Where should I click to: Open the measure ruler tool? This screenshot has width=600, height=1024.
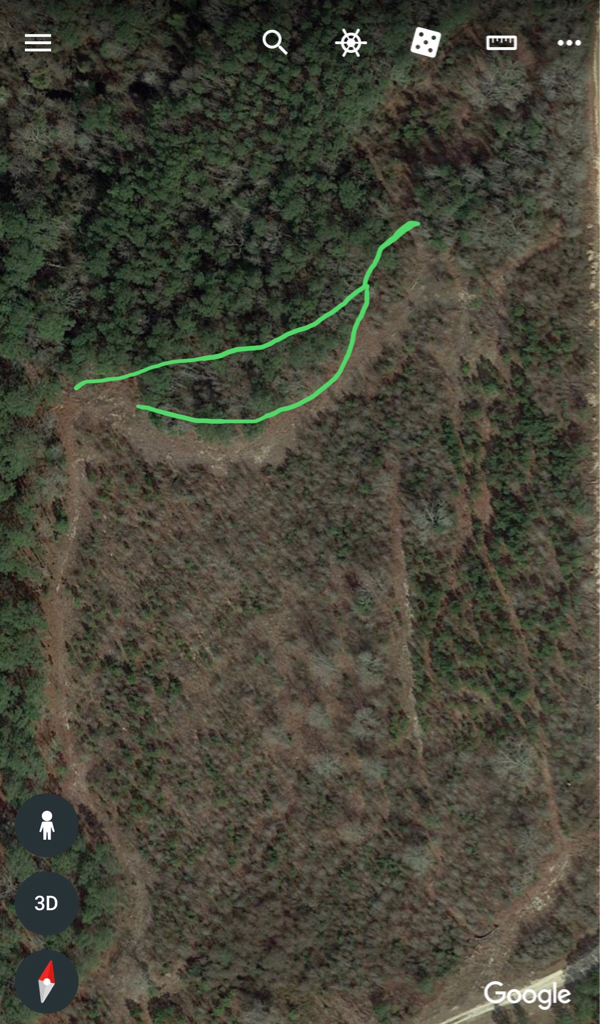pos(501,42)
